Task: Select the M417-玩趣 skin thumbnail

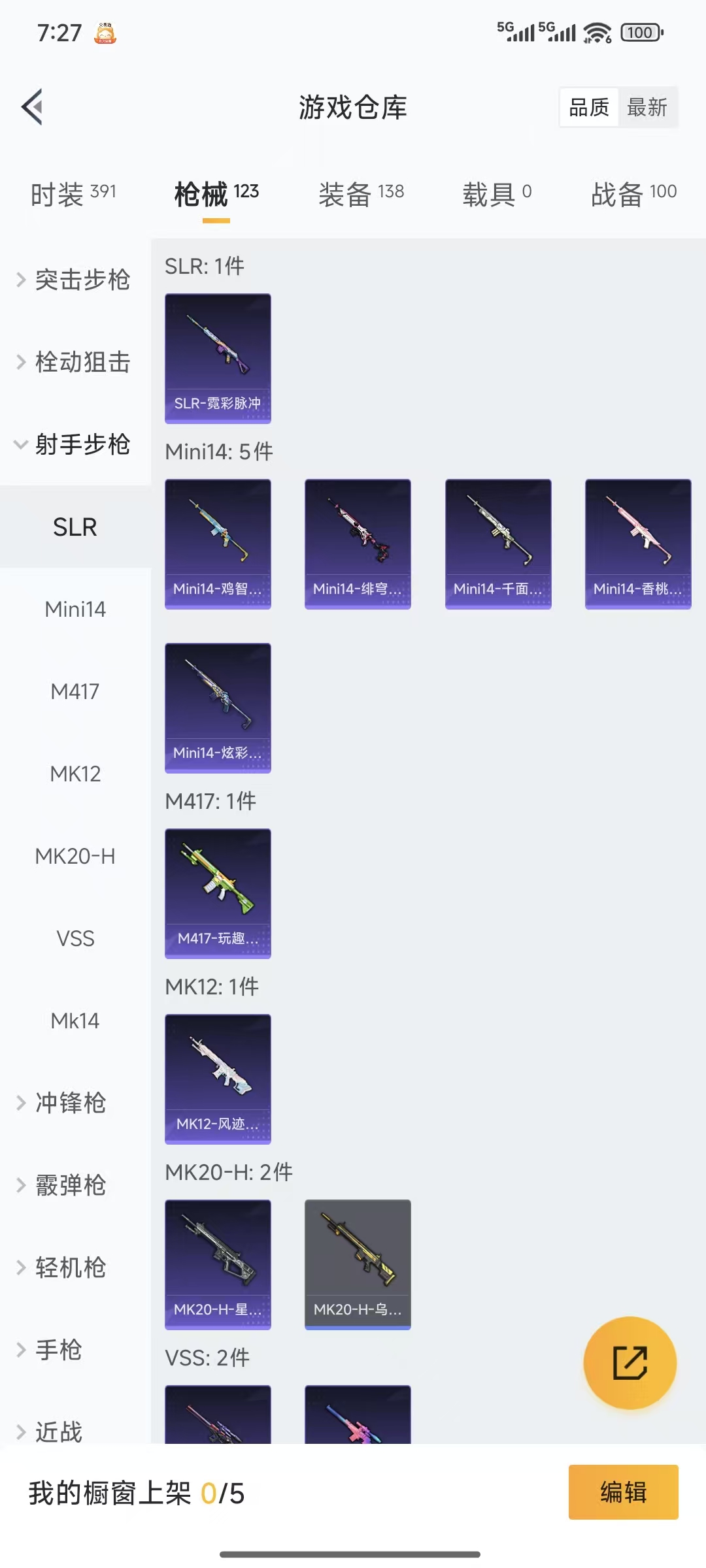Action: [x=218, y=894]
